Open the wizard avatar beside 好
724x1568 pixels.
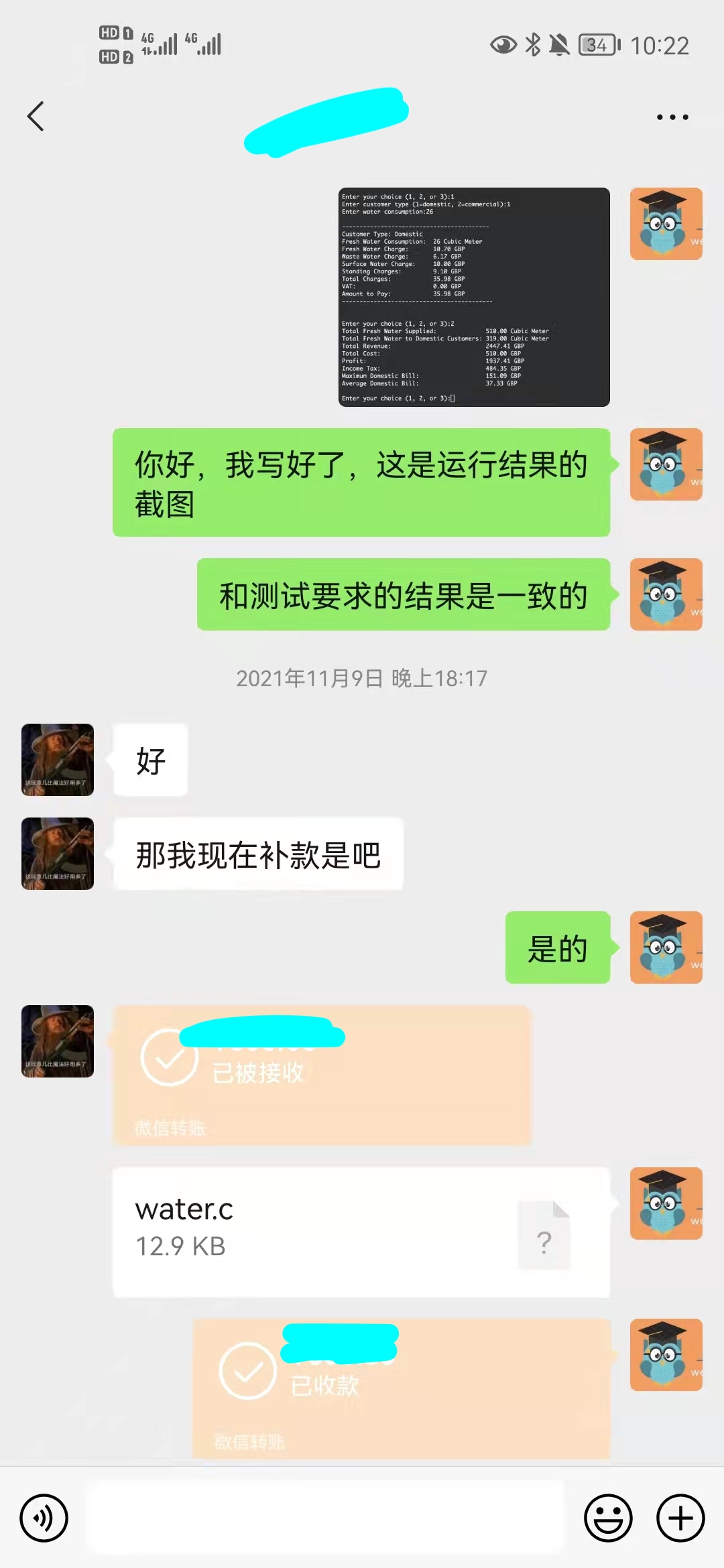58,760
